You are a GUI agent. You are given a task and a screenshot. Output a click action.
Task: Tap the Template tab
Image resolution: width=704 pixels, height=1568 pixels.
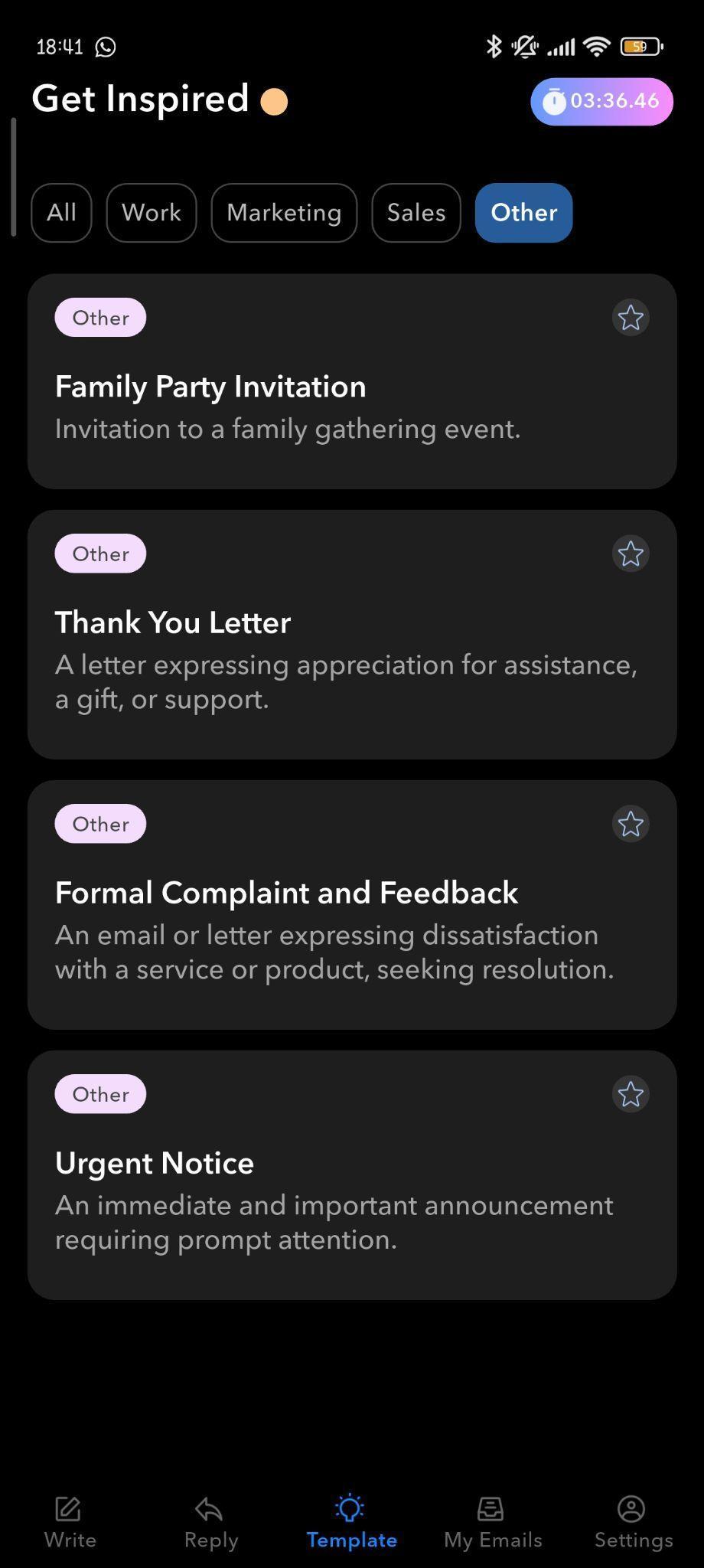pos(351,1522)
